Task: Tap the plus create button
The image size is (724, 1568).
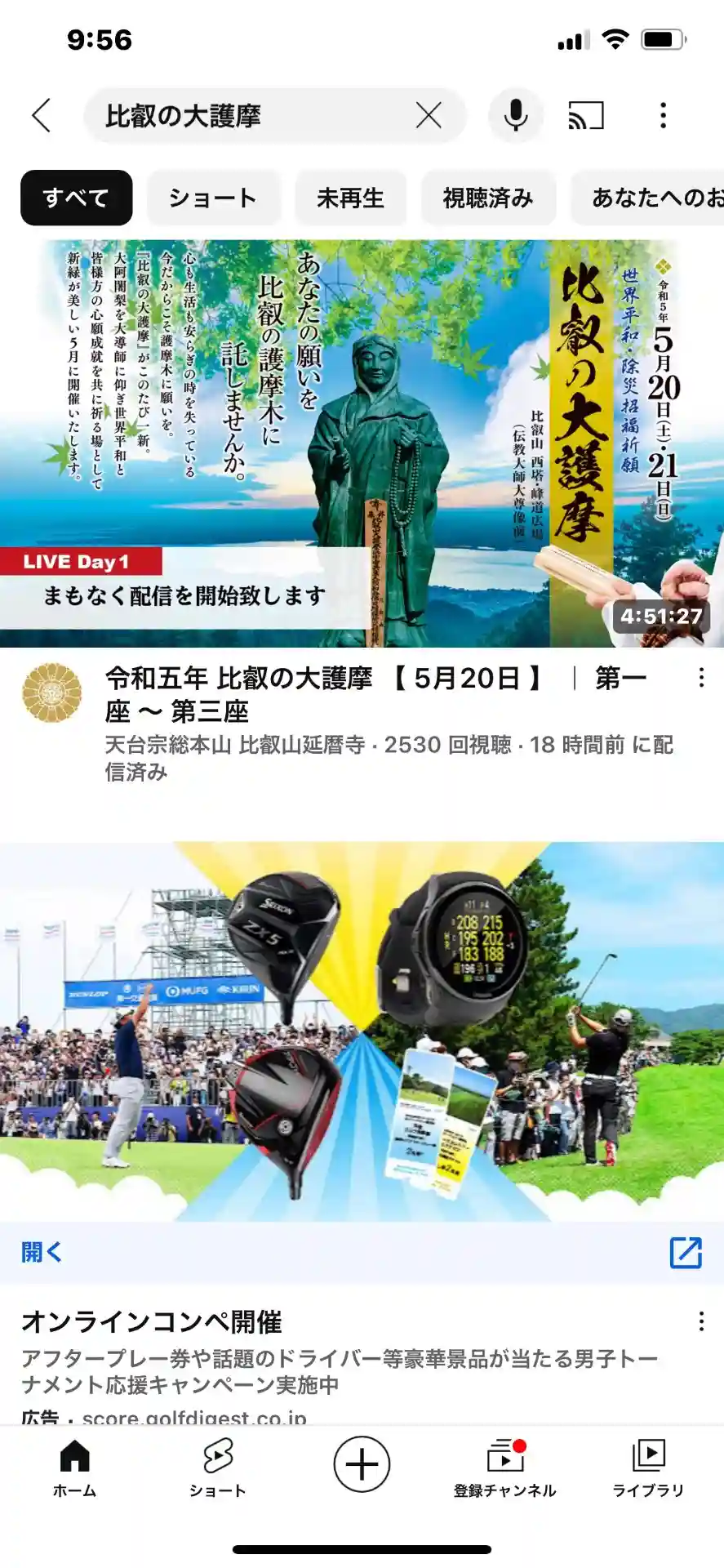Action: point(362,1464)
